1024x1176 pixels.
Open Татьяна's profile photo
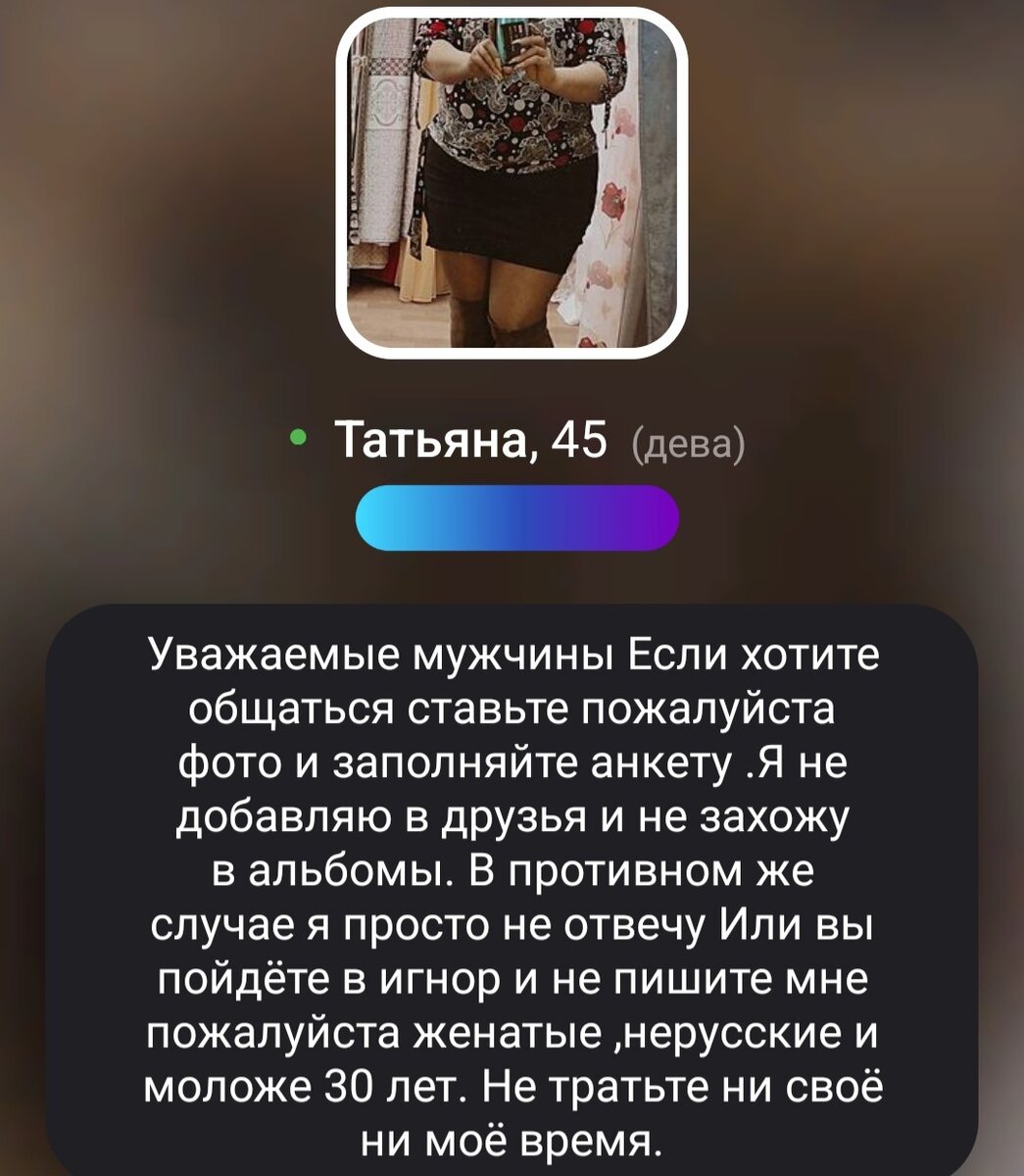coord(512,182)
